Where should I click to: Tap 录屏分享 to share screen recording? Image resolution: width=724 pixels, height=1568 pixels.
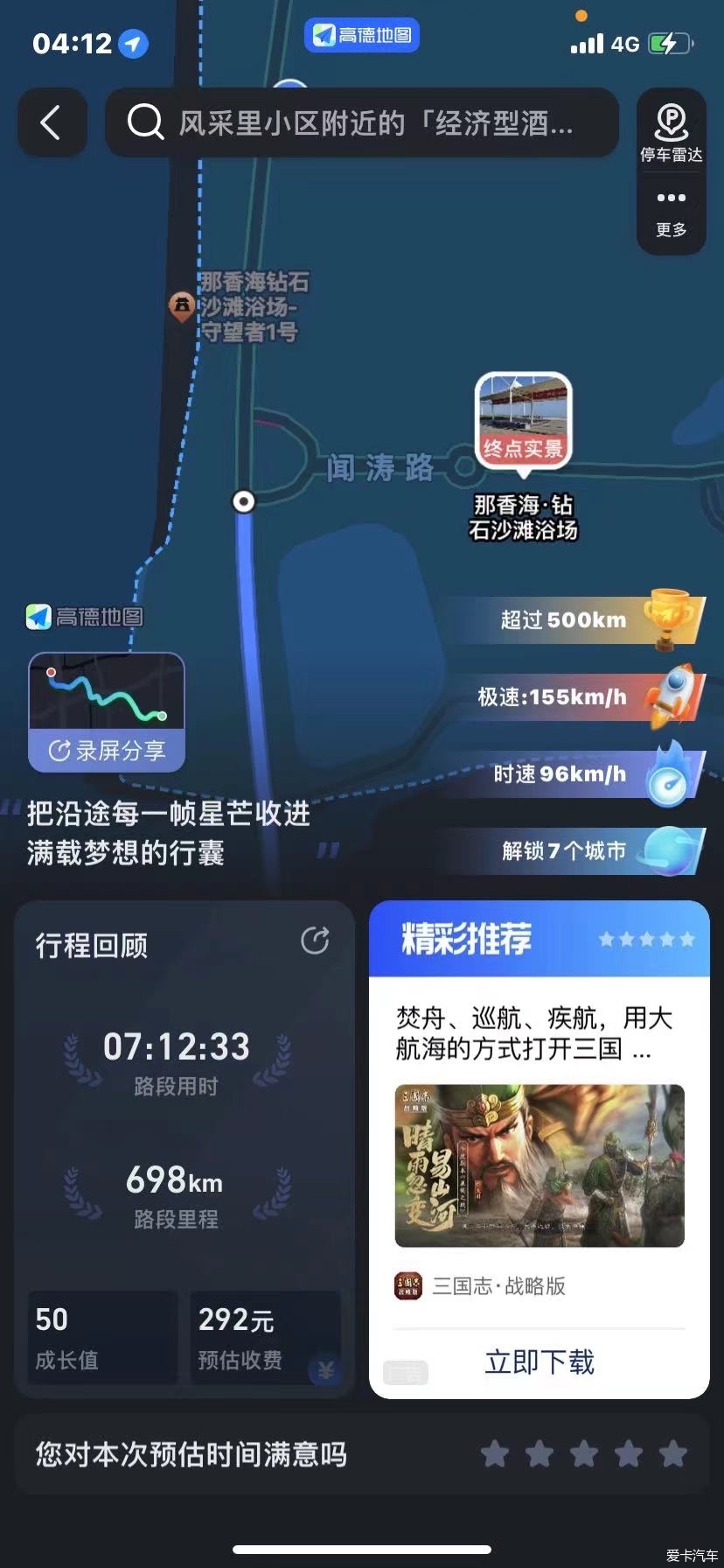(107, 751)
